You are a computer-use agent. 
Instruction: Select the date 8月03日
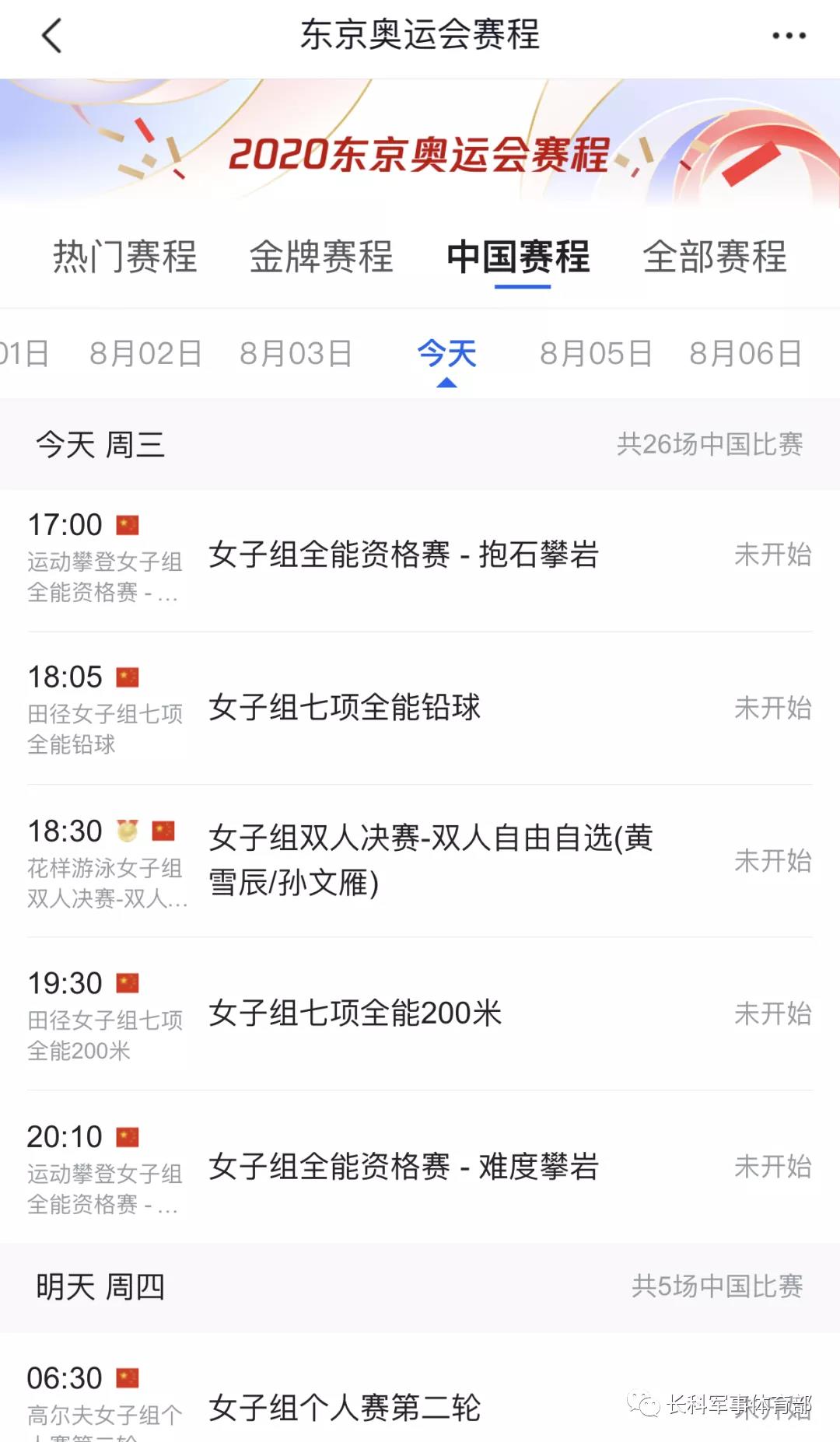(x=296, y=354)
